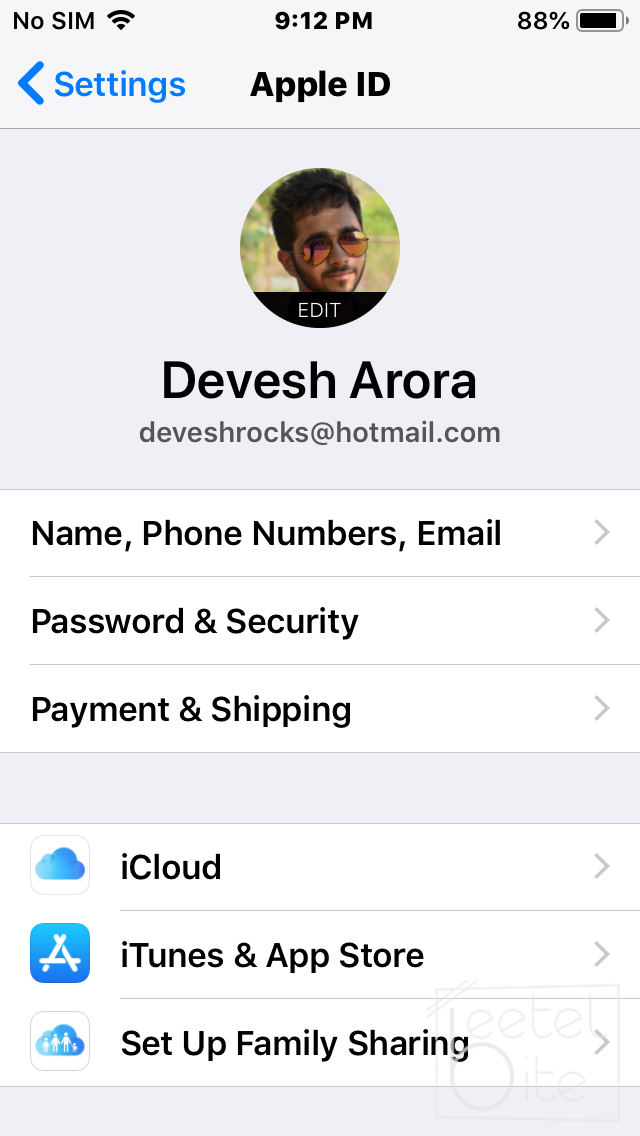Go back to Settings
Viewport: 640px width, 1136px height.
pos(102,85)
